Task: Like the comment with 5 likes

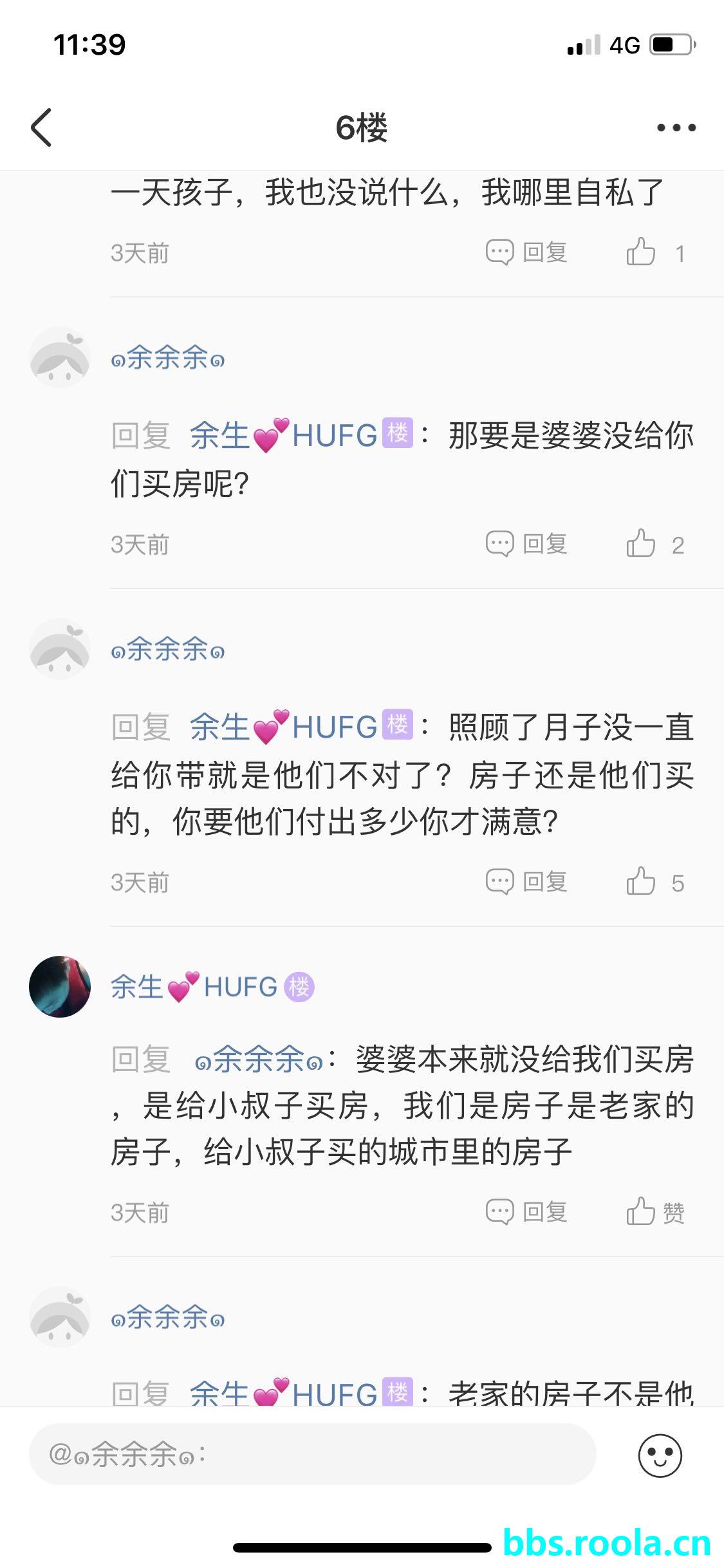Action: [642, 882]
